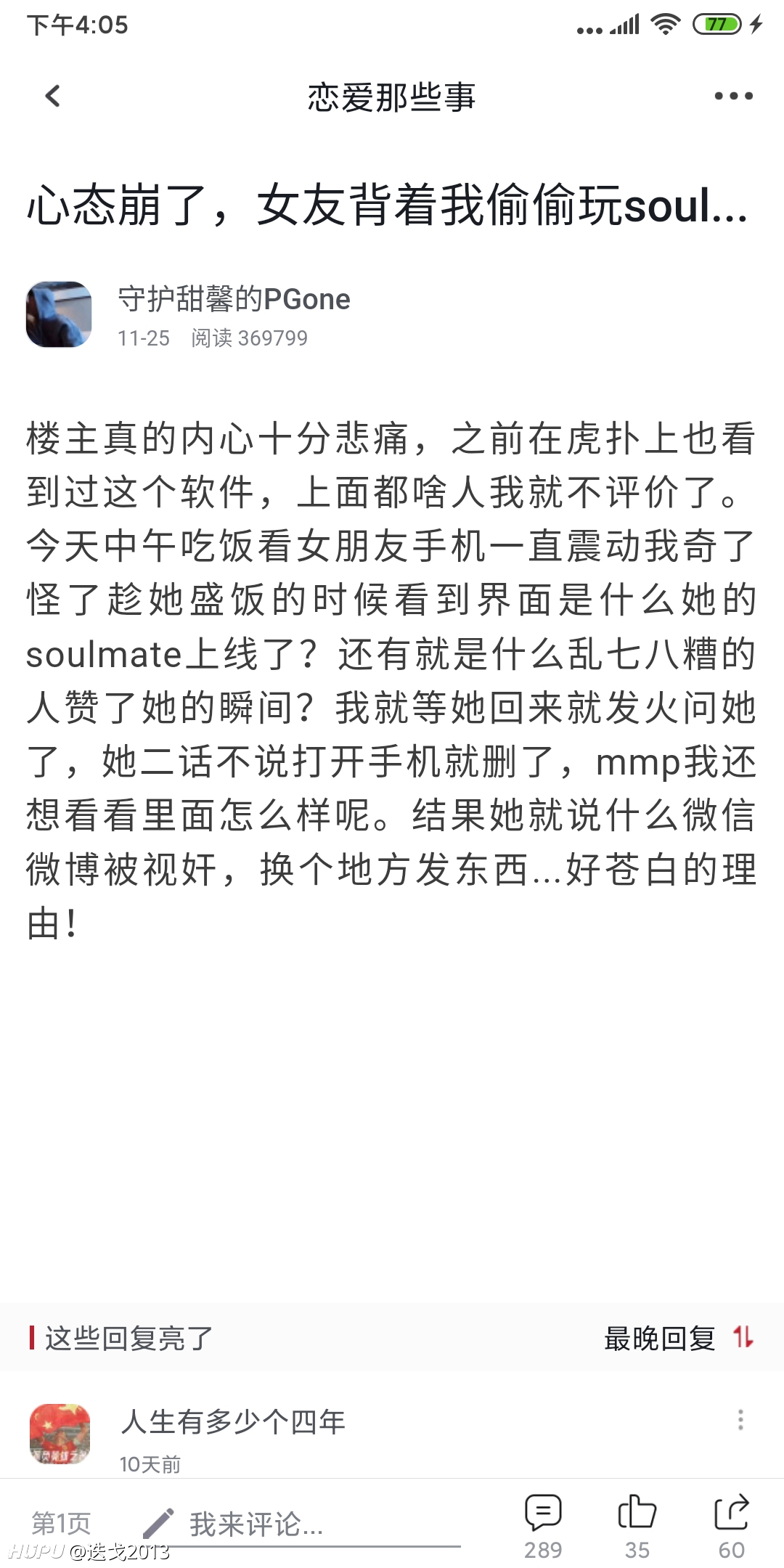The width and height of the screenshot is (784, 1568).
Task: Open the three-dot menu in the header
Action: click(x=733, y=96)
